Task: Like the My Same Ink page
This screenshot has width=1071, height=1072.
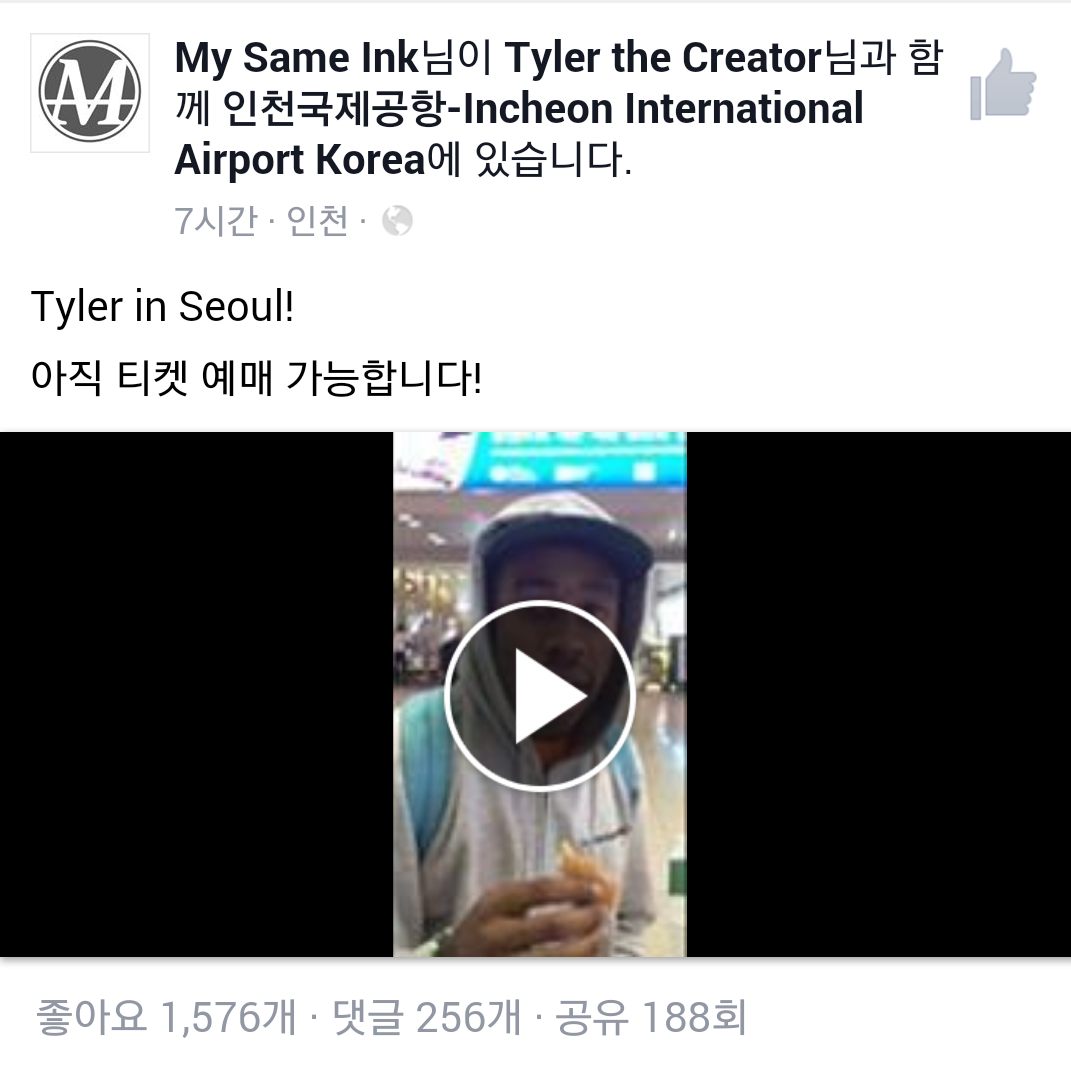Action: (1003, 84)
